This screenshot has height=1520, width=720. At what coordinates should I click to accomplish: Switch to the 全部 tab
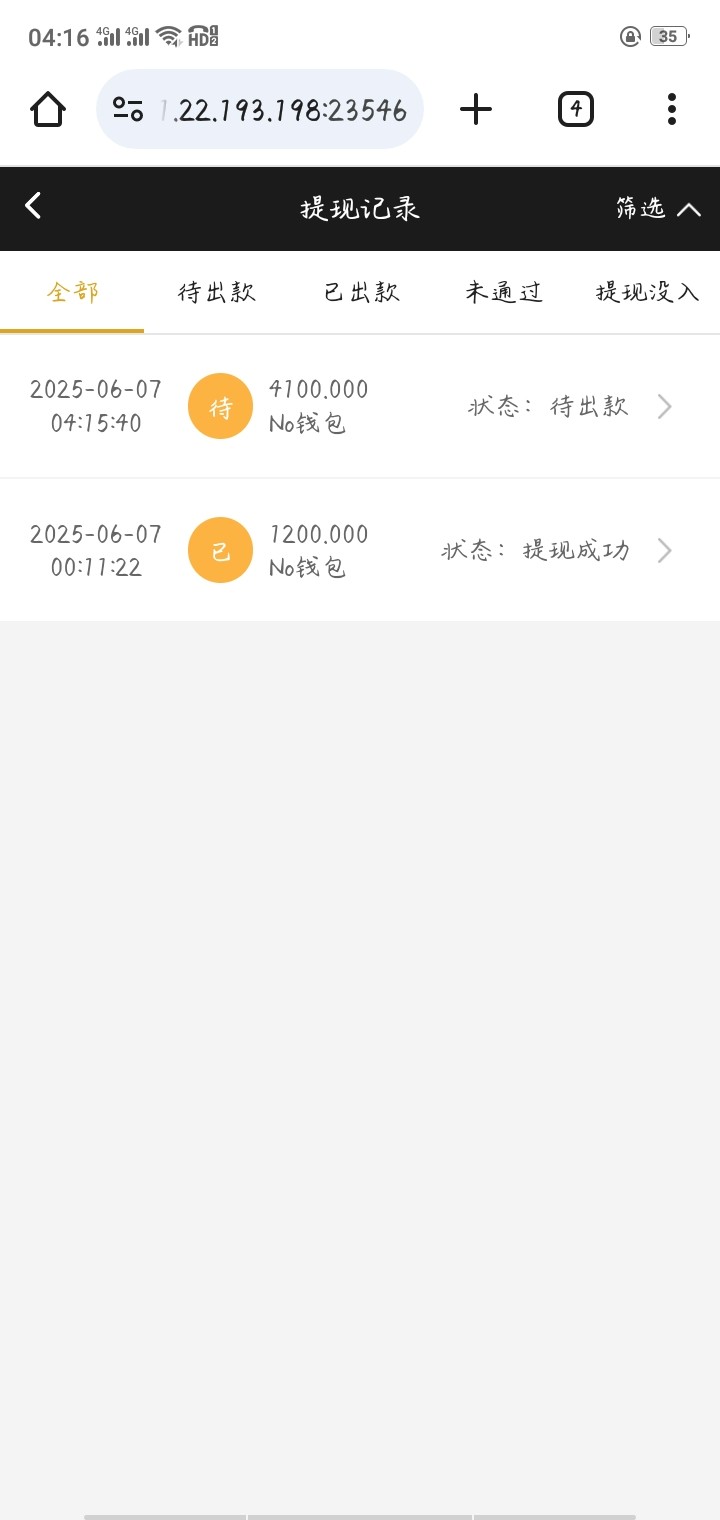[x=72, y=292]
